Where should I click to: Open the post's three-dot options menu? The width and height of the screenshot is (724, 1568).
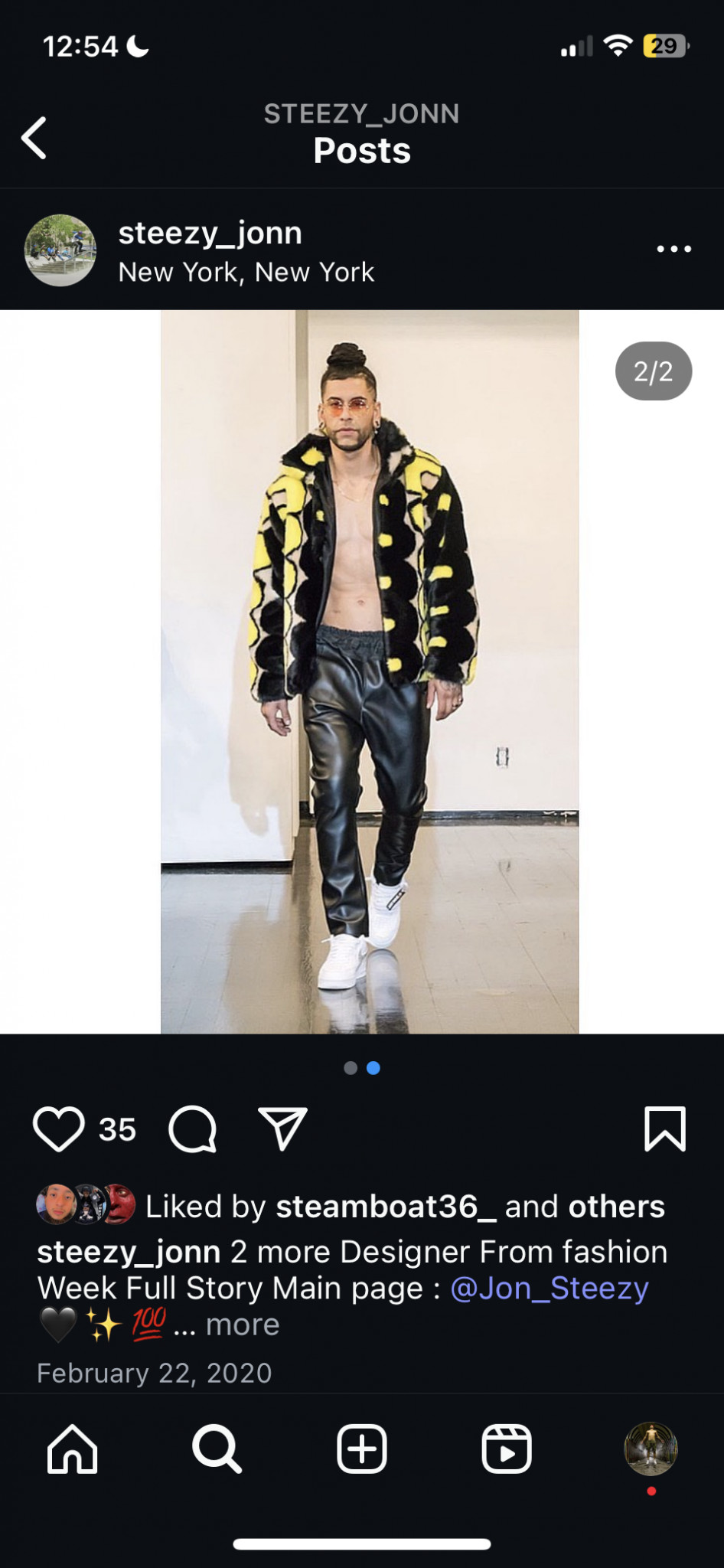click(x=673, y=249)
